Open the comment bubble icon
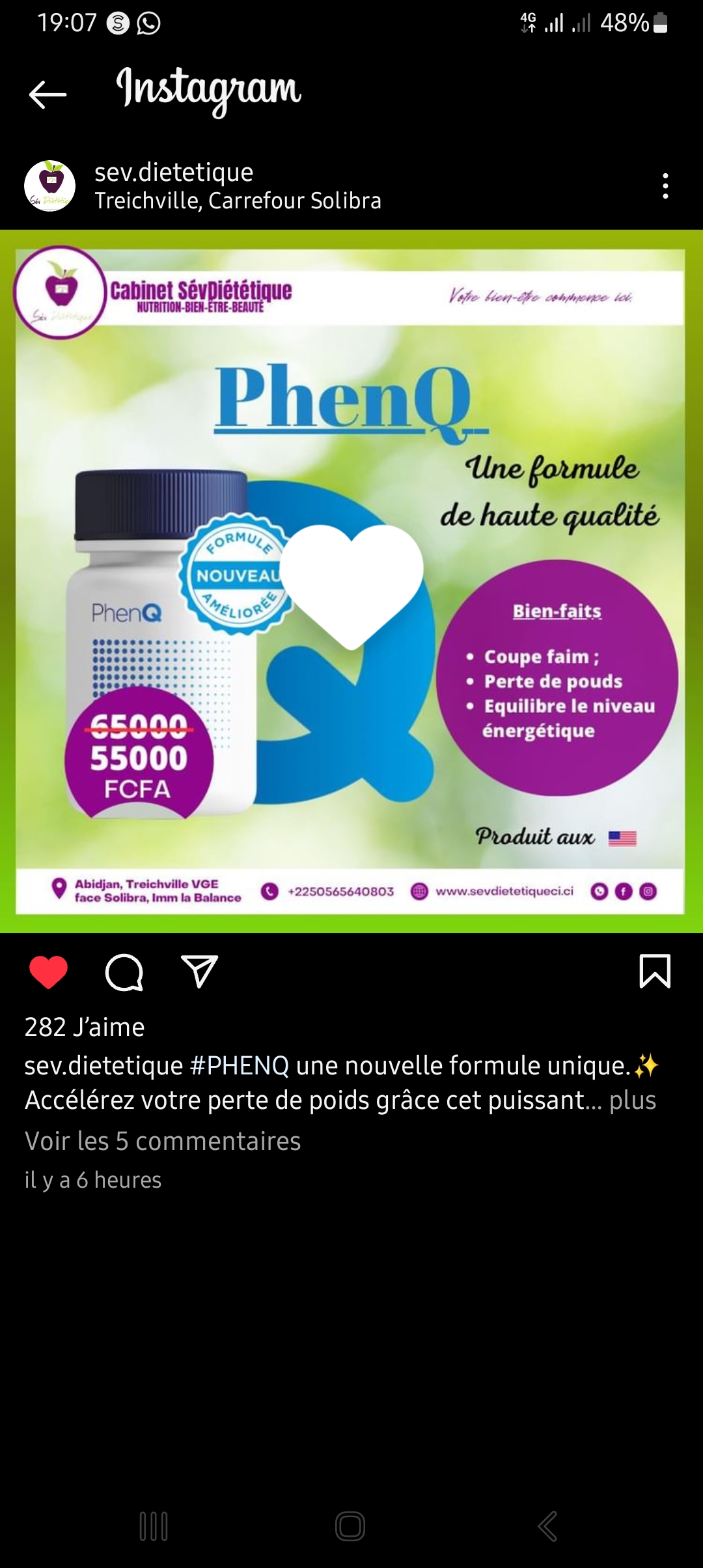The width and height of the screenshot is (703, 1568). tap(124, 972)
